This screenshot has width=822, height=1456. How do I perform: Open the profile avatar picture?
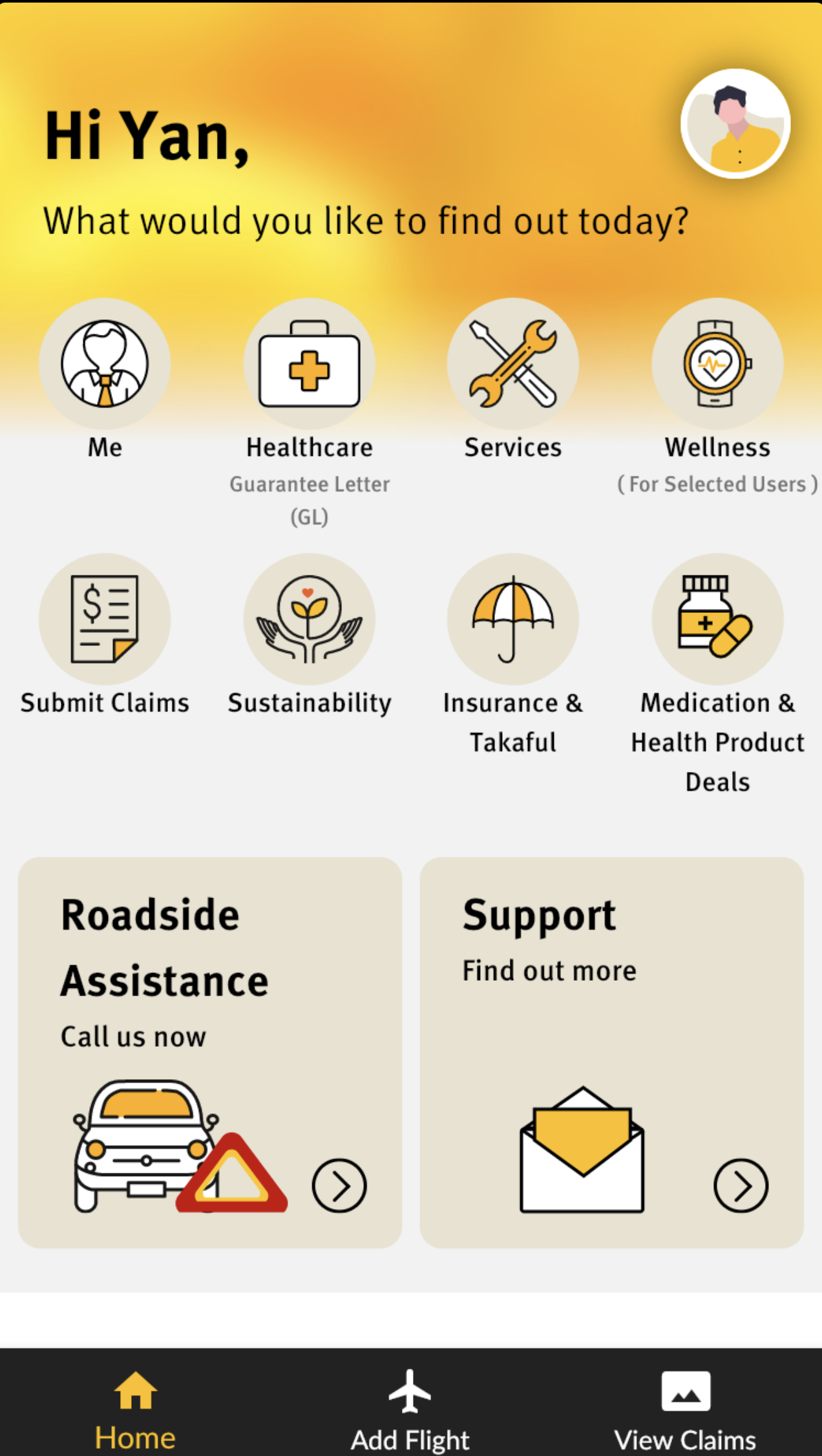coord(735,123)
